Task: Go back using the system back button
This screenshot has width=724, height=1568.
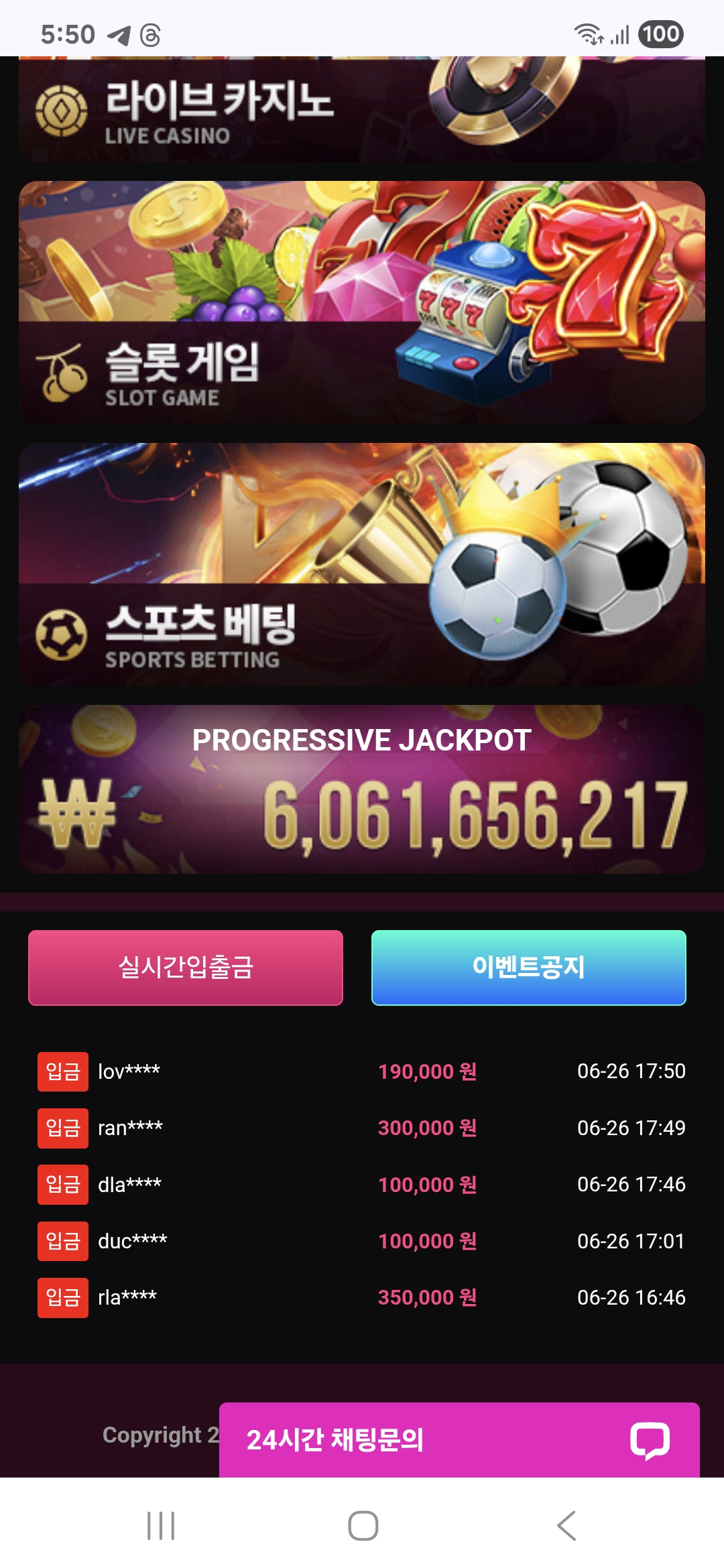Action: 566,1526
